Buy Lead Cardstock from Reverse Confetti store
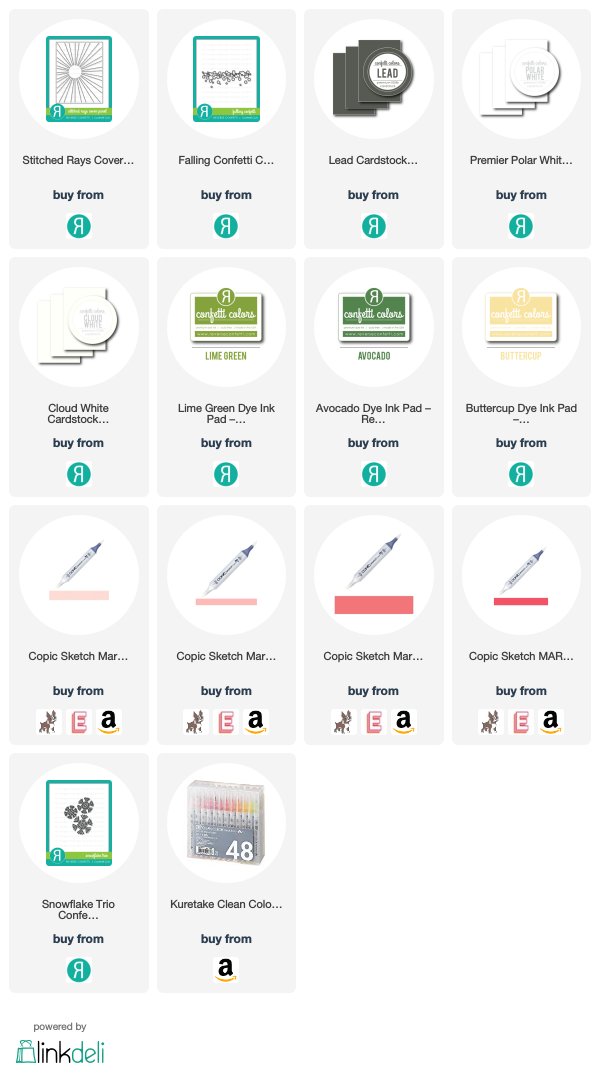The image size is (600, 1073). pyautogui.click(x=374, y=226)
